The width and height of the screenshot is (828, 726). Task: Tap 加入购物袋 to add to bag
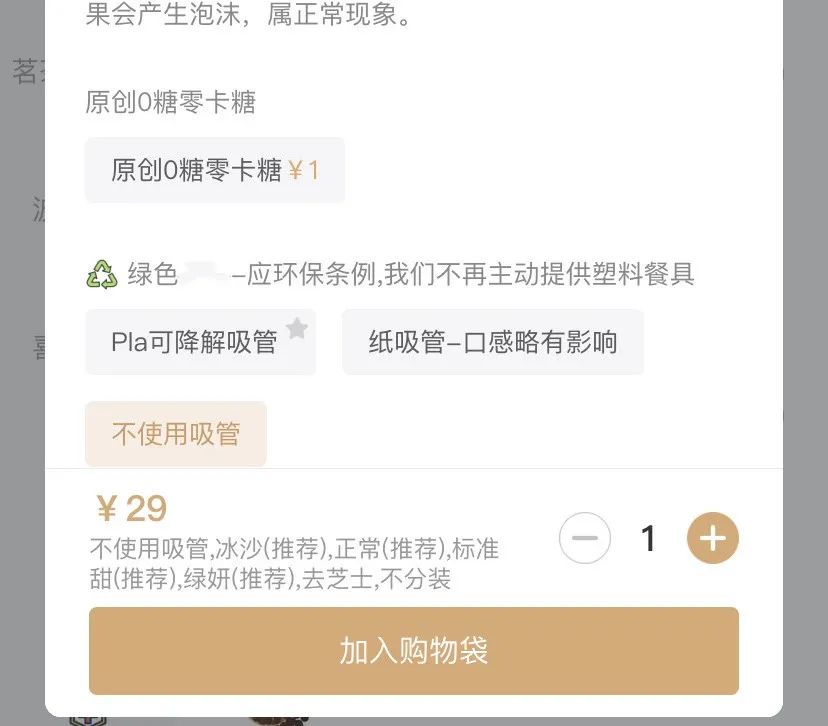click(413, 651)
